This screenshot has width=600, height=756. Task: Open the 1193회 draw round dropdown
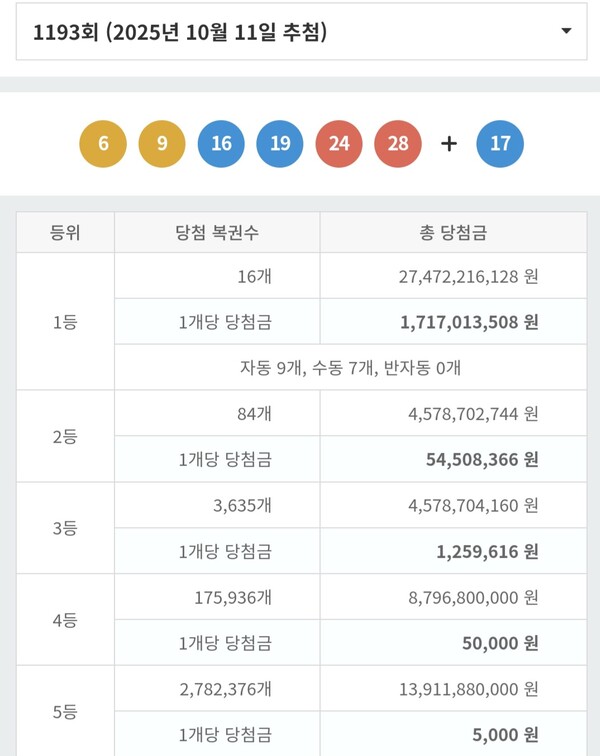click(300, 32)
